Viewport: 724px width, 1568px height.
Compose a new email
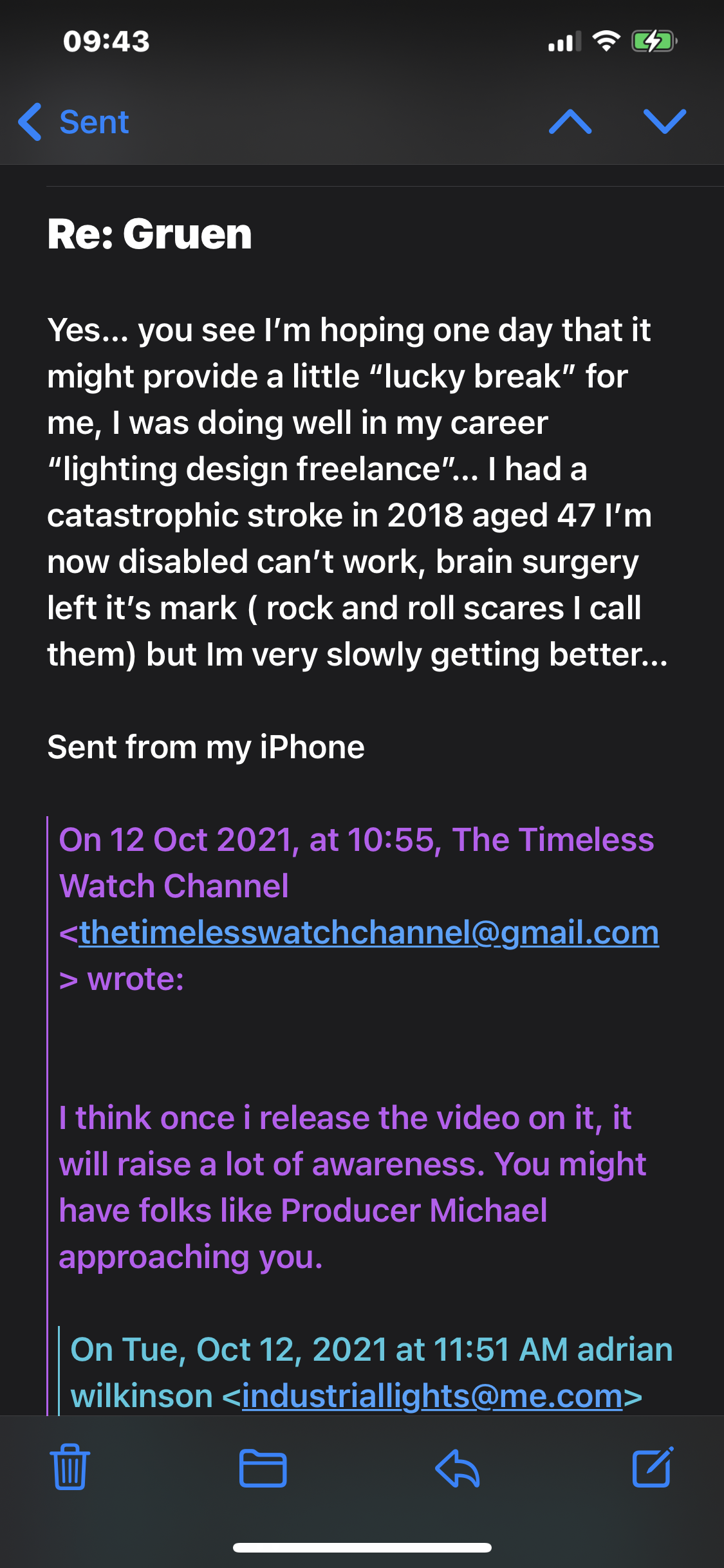point(653,1468)
